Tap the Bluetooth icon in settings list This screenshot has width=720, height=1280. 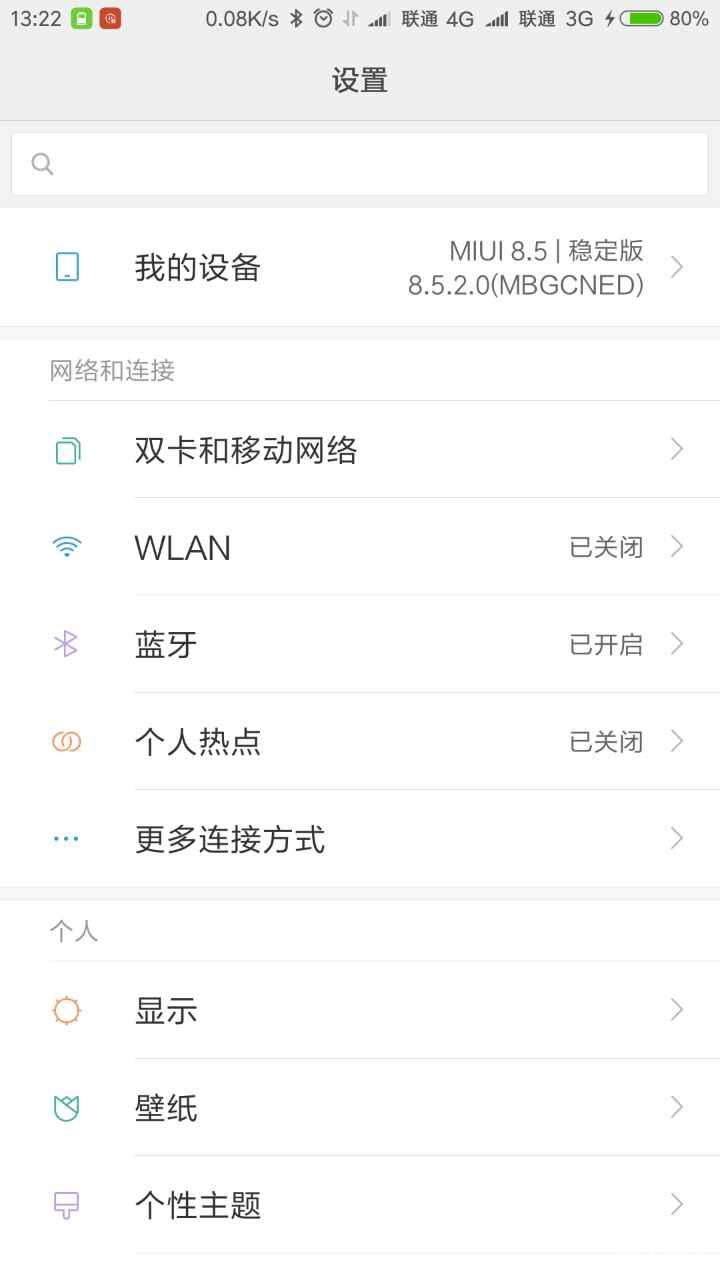coord(65,644)
